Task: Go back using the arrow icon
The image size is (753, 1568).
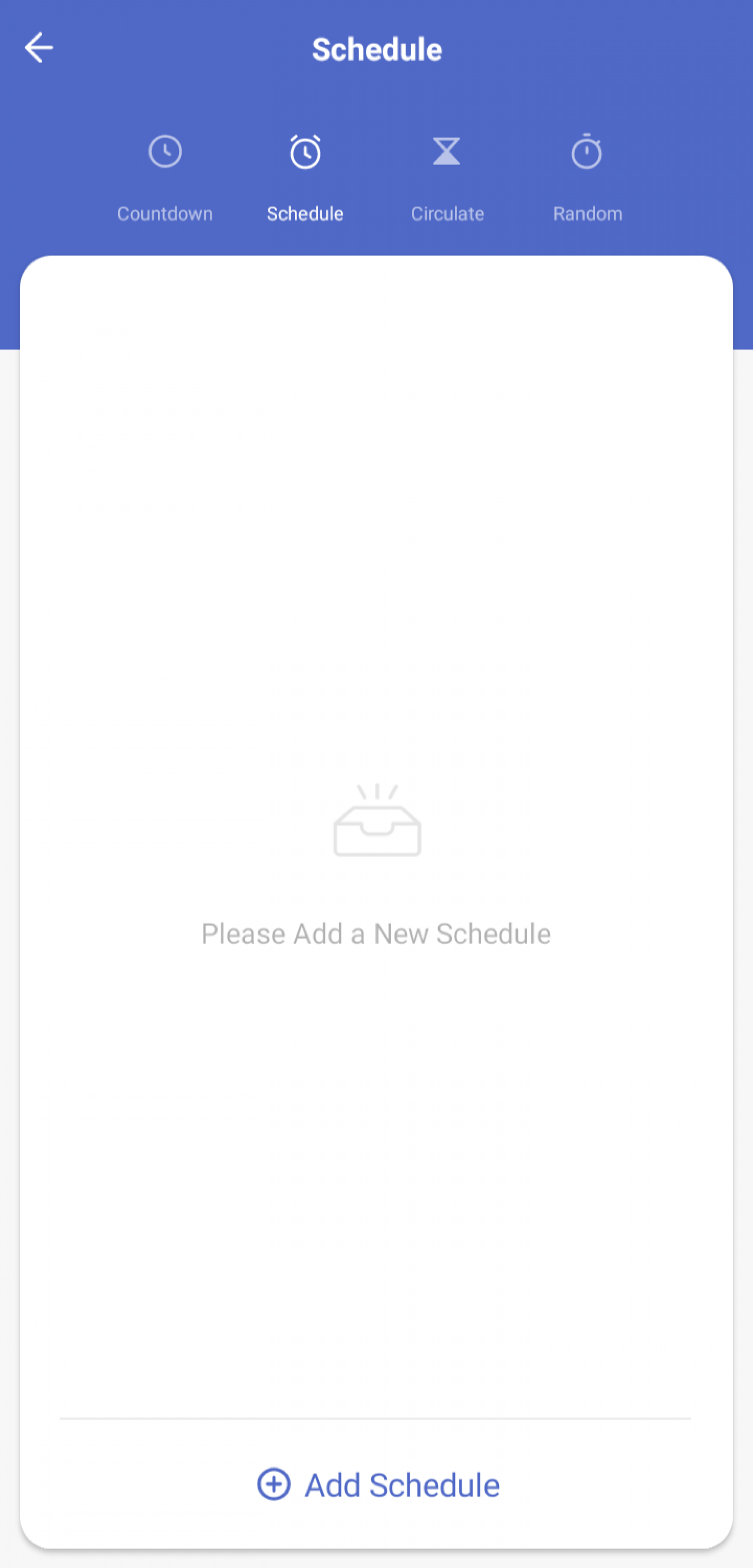Action: (x=39, y=47)
